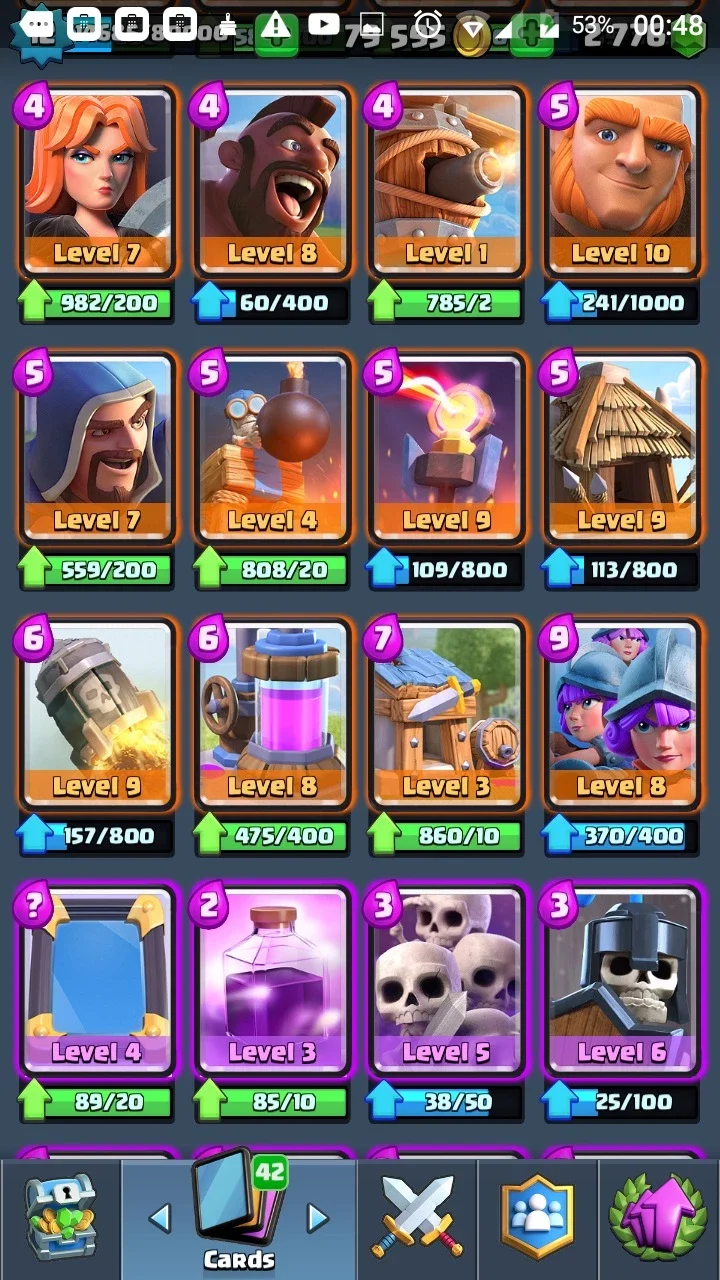Open the Valkyrie card at Level 7
The width and height of the screenshot is (720, 1280).
(97, 181)
